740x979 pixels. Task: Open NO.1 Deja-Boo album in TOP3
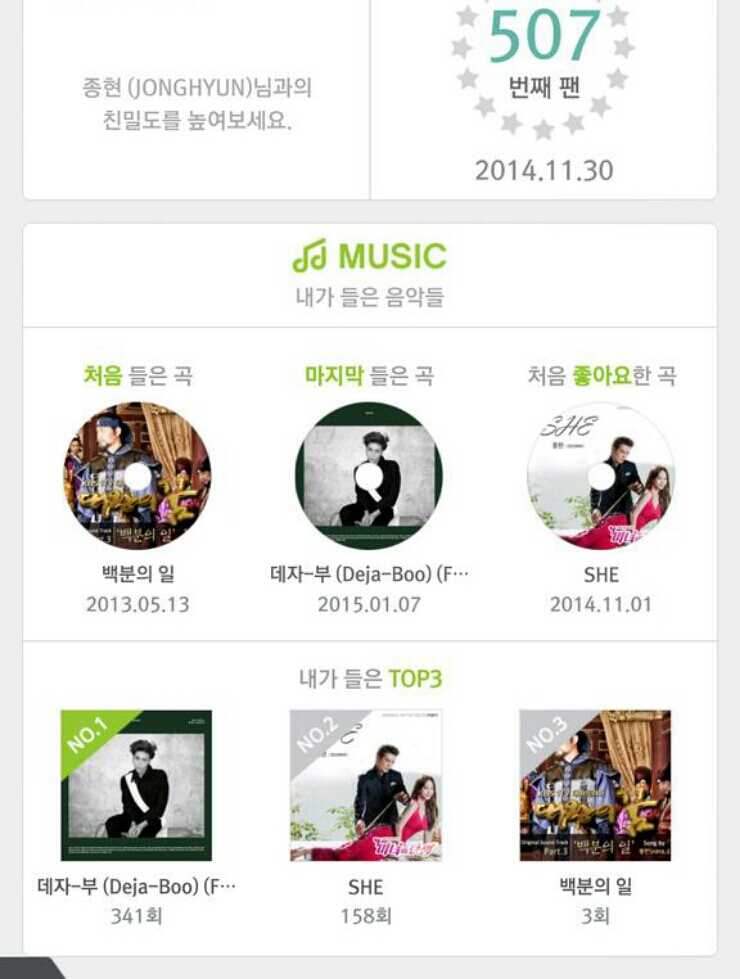pos(137,785)
